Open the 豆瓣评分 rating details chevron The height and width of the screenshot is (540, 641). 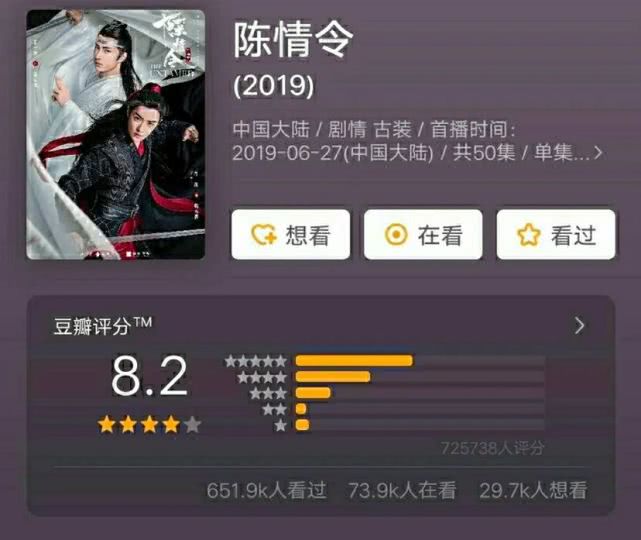pyautogui.click(x=580, y=325)
